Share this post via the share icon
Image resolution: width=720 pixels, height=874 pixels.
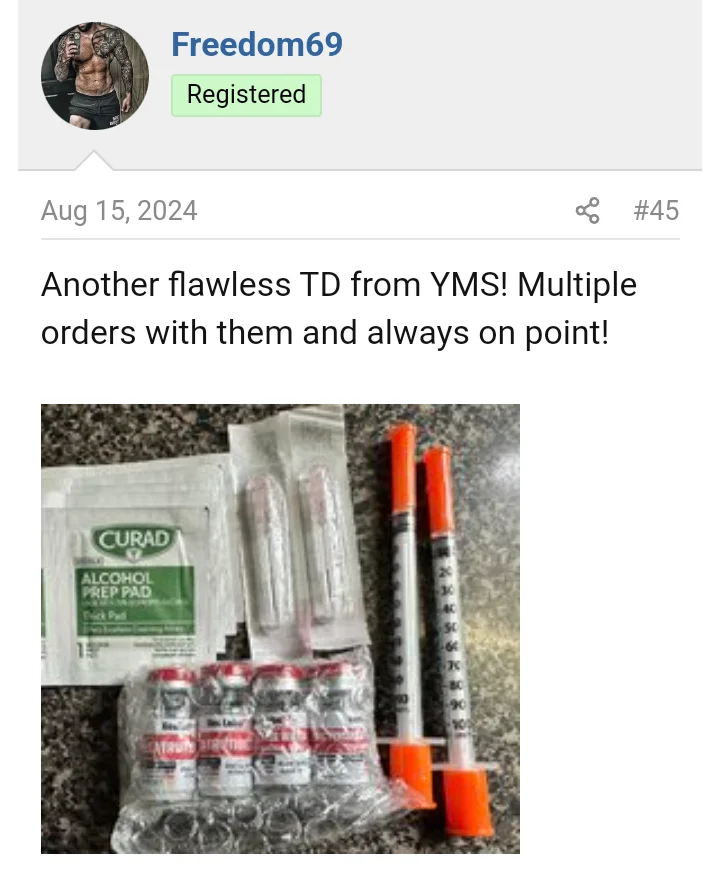[588, 211]
